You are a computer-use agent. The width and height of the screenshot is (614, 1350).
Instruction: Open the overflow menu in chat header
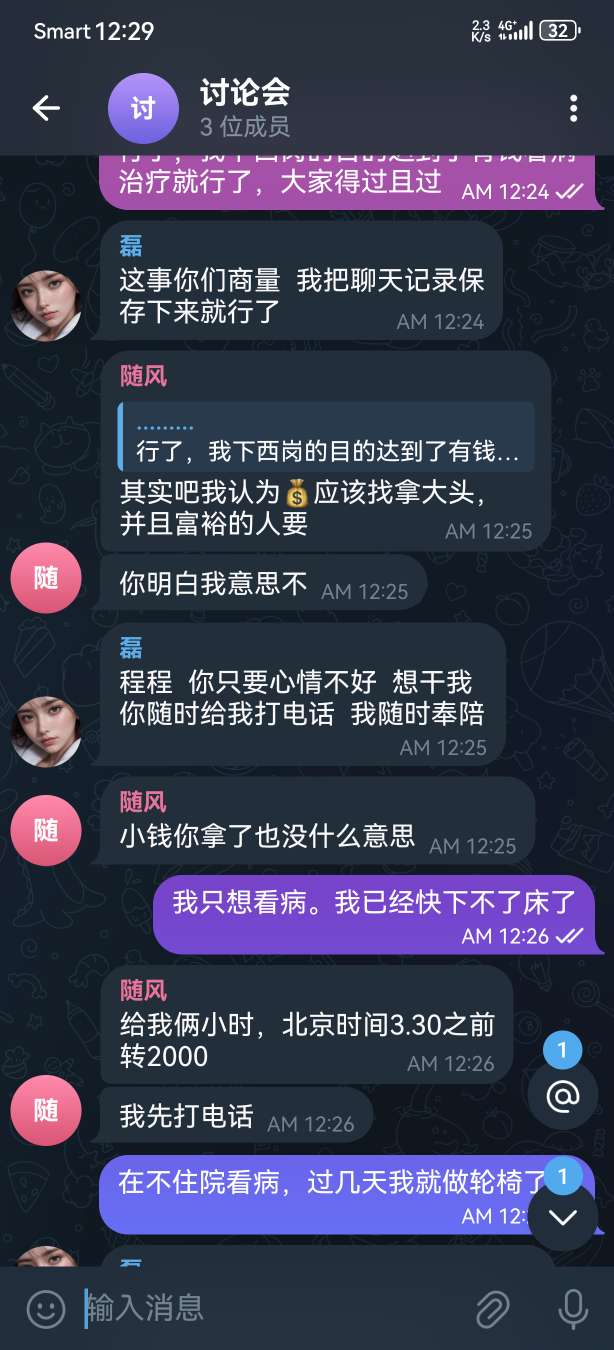click(573, 108)
